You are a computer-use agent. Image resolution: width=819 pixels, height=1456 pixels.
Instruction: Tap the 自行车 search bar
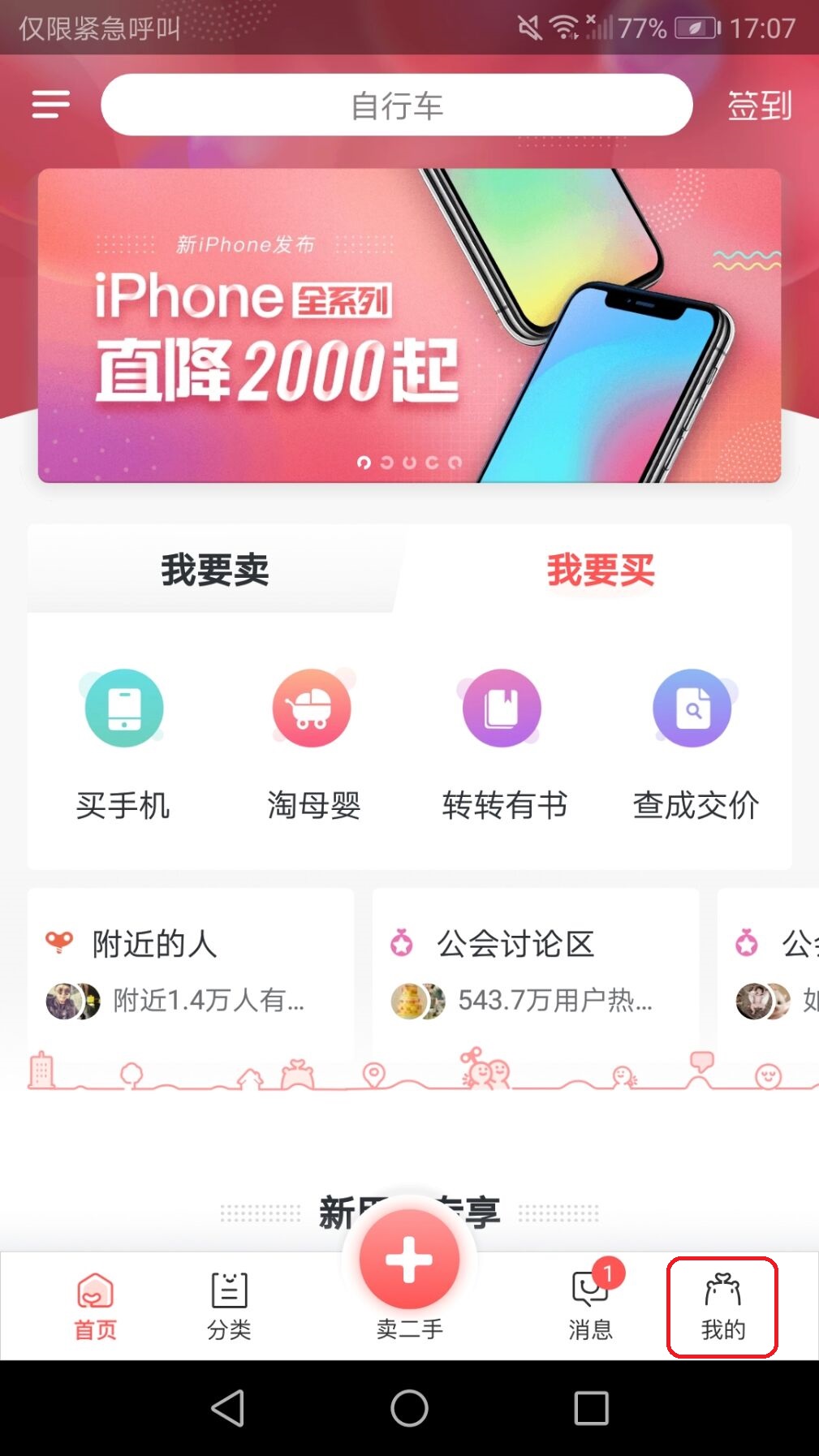tap(397, 104)
